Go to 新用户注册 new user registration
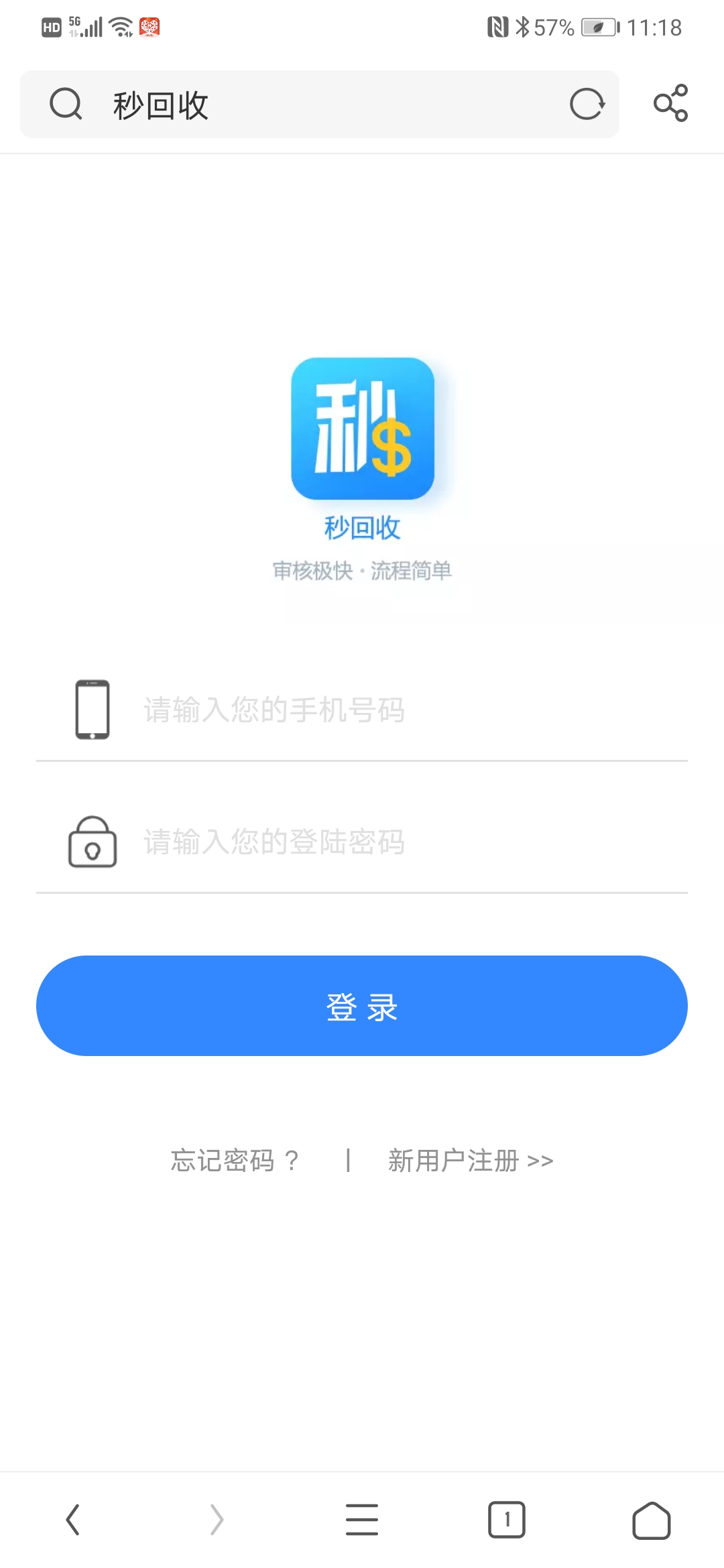 coord(471,1161)
